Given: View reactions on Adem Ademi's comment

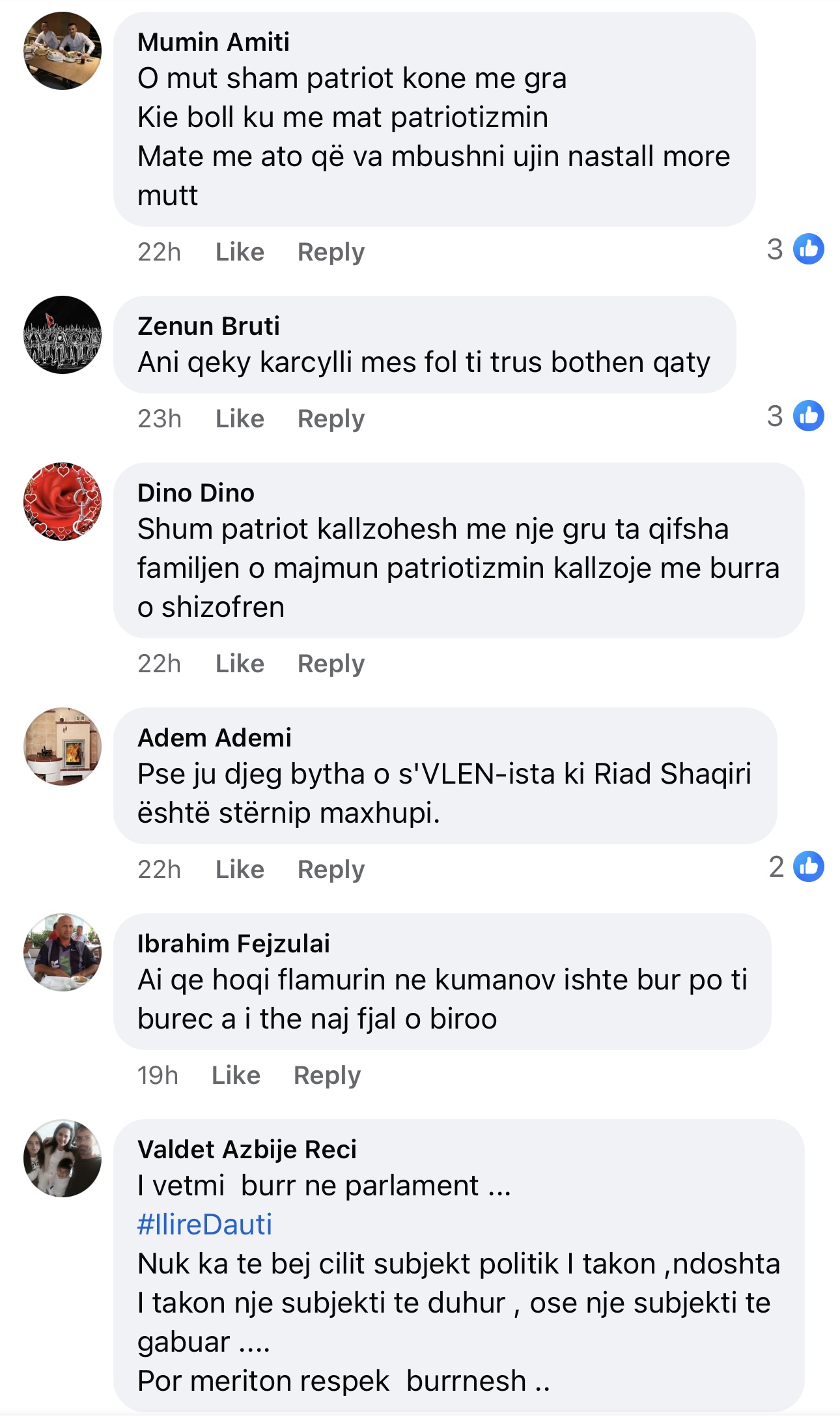Looking at the screenshot, I should 796,866.
